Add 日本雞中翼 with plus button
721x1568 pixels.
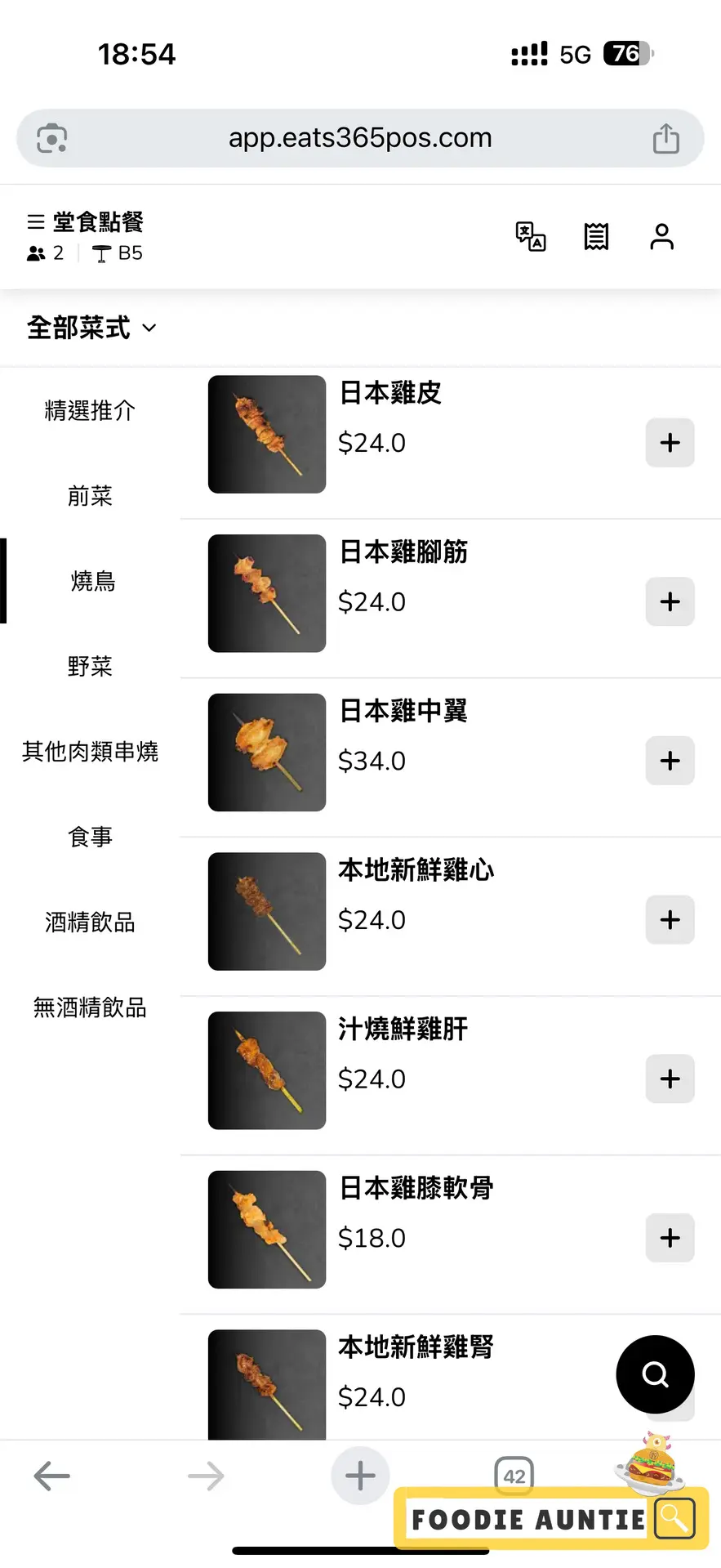[670, 761]
